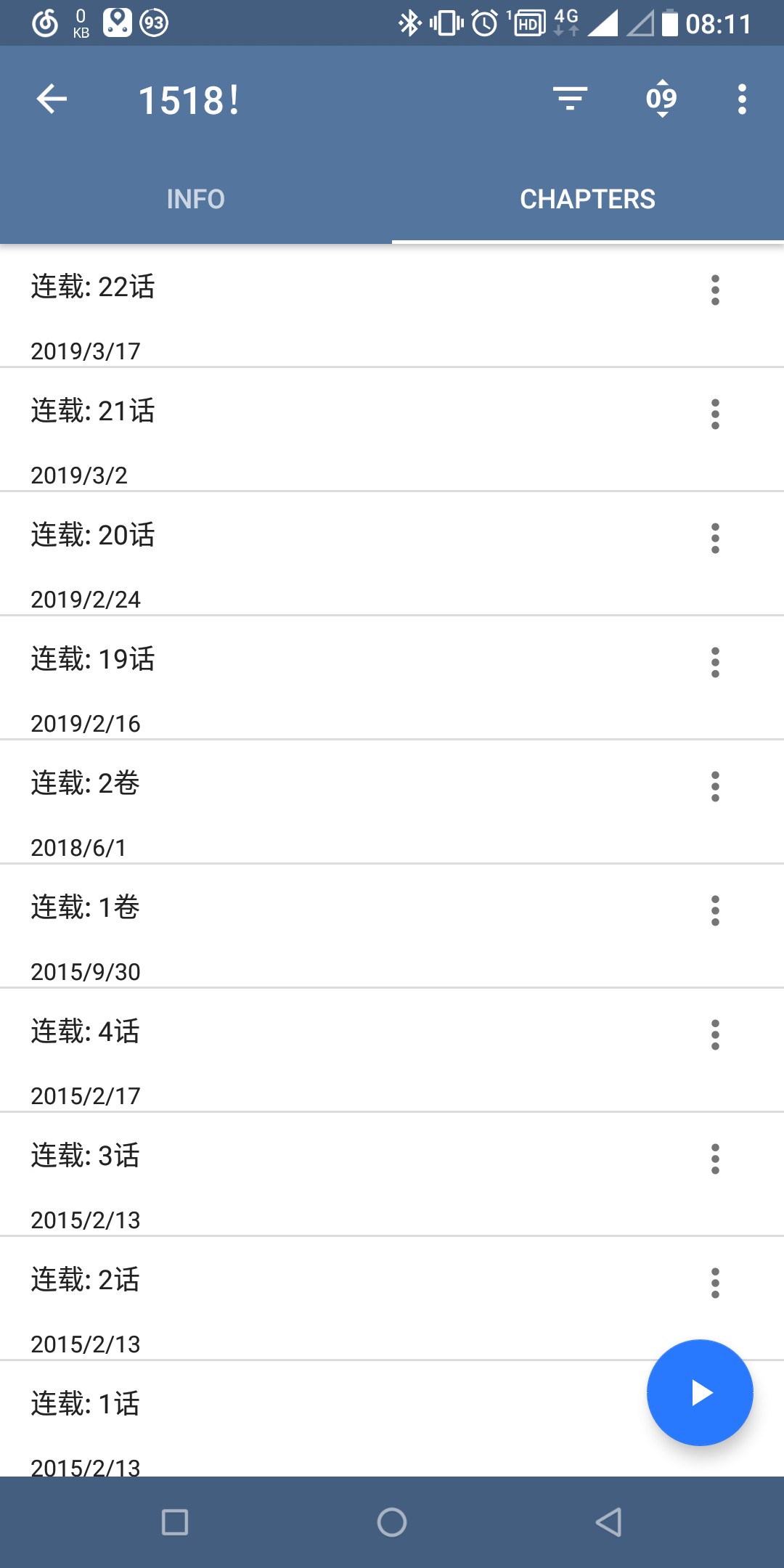Open the chapter filter options
784x1568 pixels.
pos(570,99)
